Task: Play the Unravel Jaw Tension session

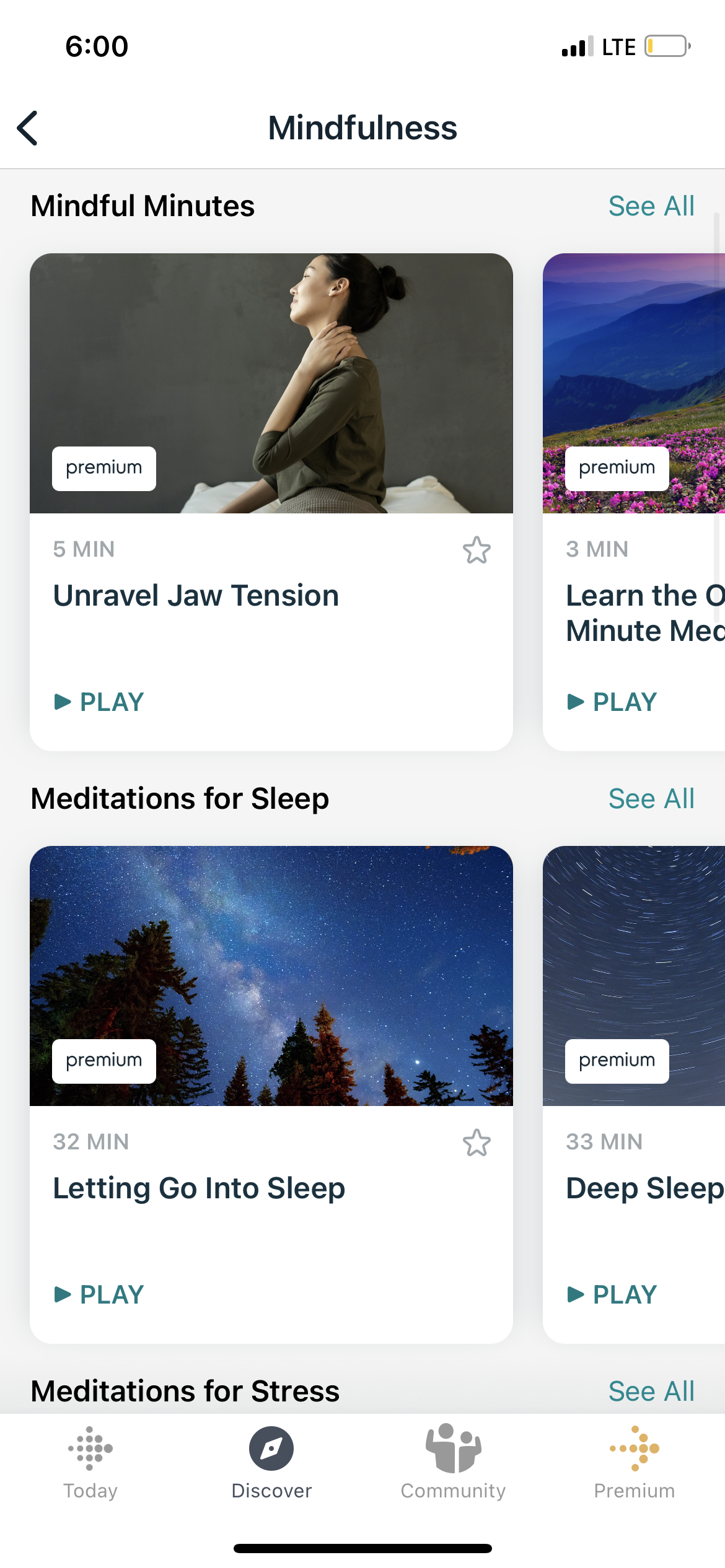Action: click(x=100, y=702)
